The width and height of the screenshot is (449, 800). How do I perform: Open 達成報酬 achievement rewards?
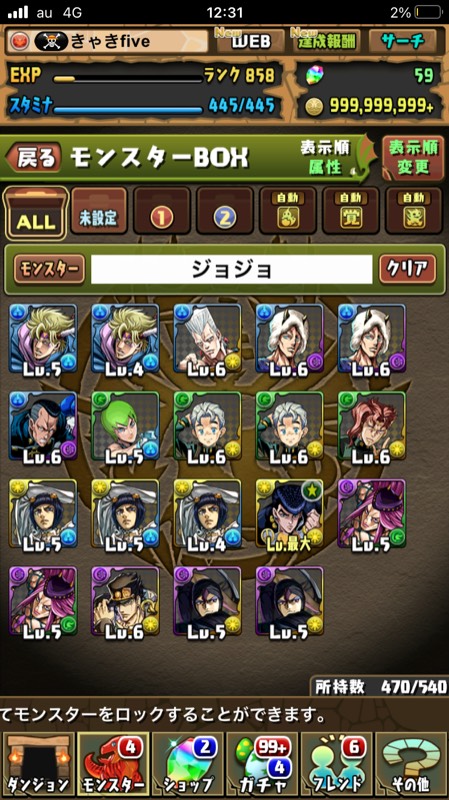327,41
